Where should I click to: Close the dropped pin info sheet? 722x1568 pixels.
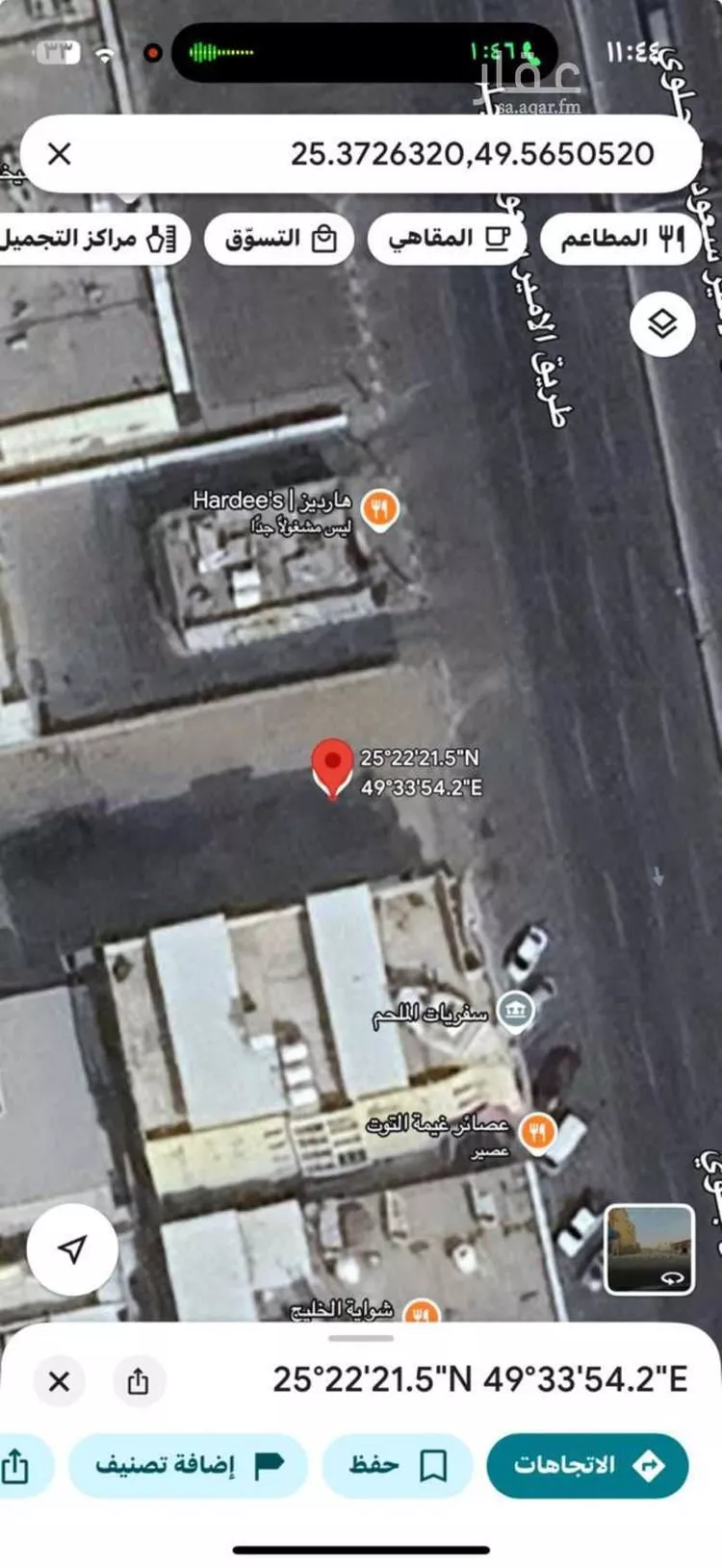pyautogui.click(x=59, y=1381)
